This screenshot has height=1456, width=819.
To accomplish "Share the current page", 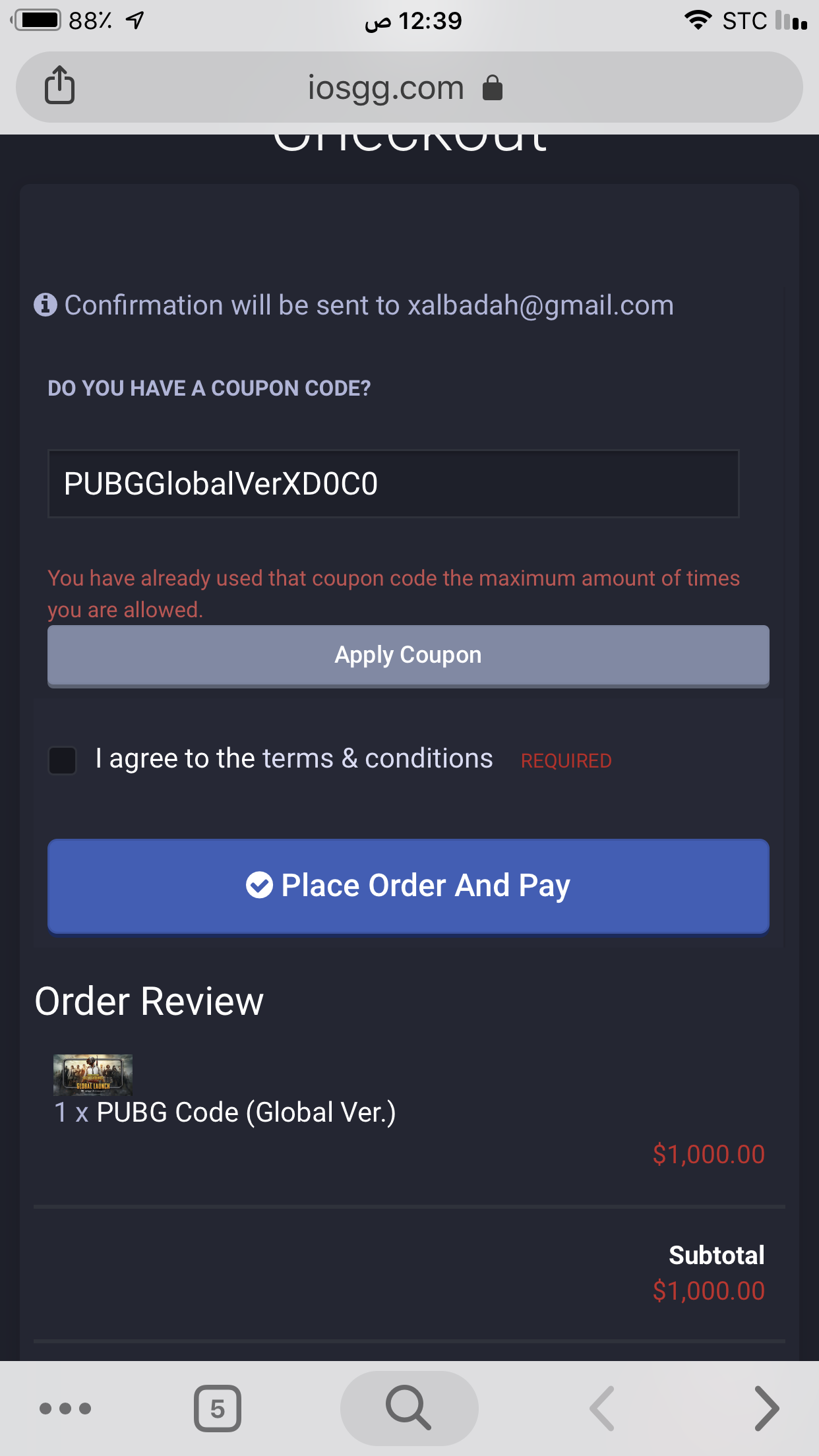I will coord(59,86).
